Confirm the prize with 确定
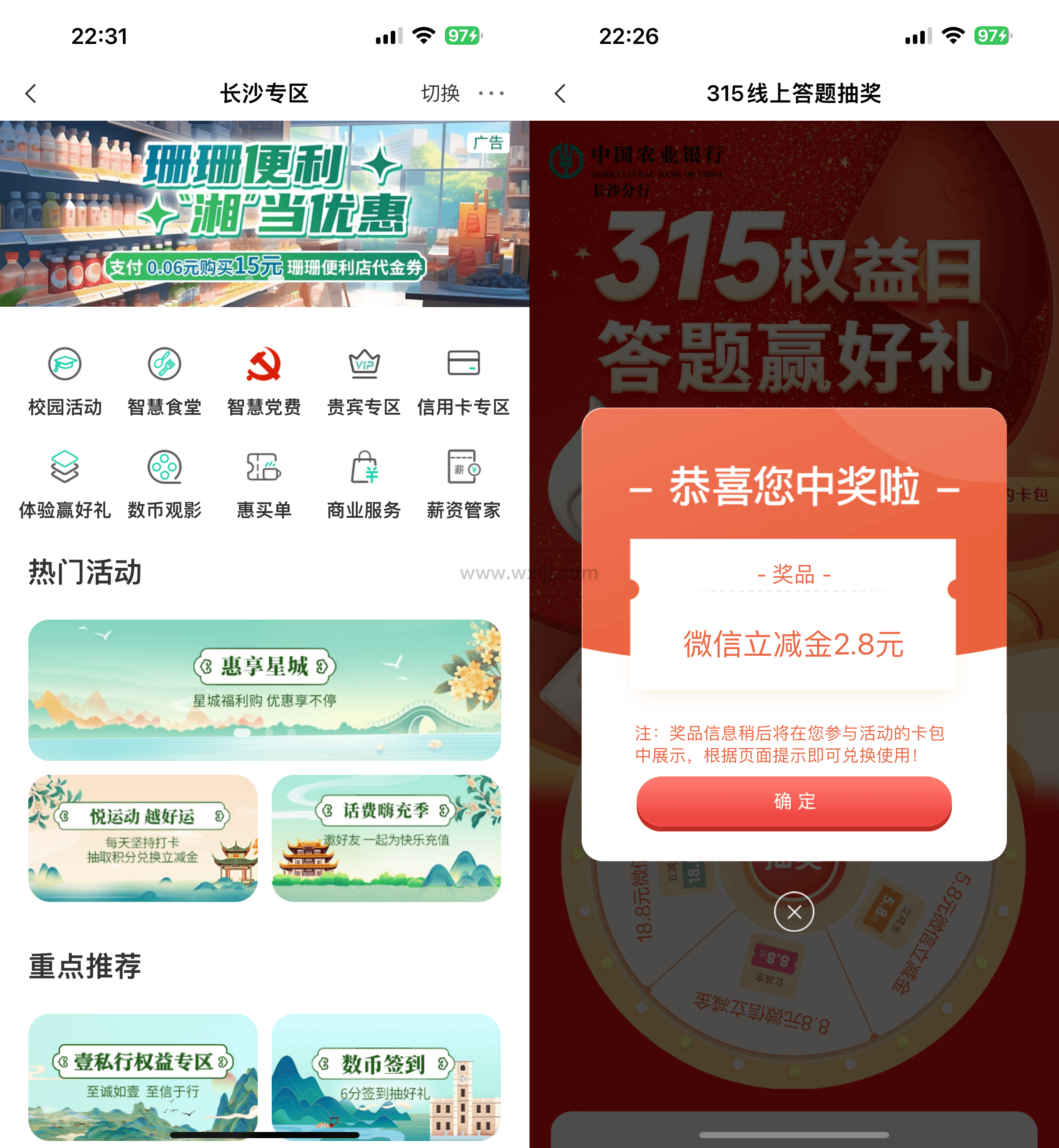The height and width of the screenshot is (1148, 1059). pos(794,802)
